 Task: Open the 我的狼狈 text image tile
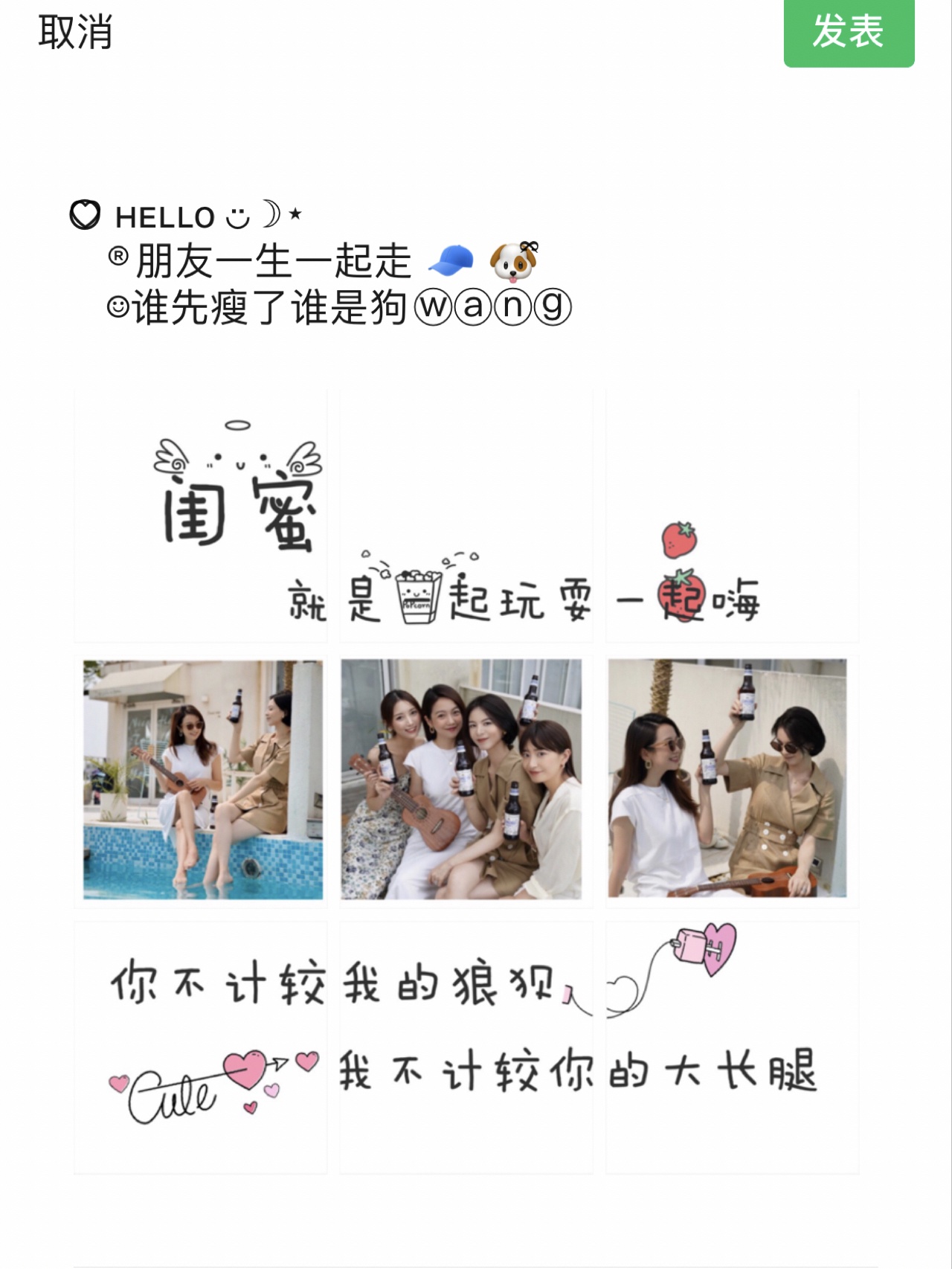click(x=466, y=1047)
